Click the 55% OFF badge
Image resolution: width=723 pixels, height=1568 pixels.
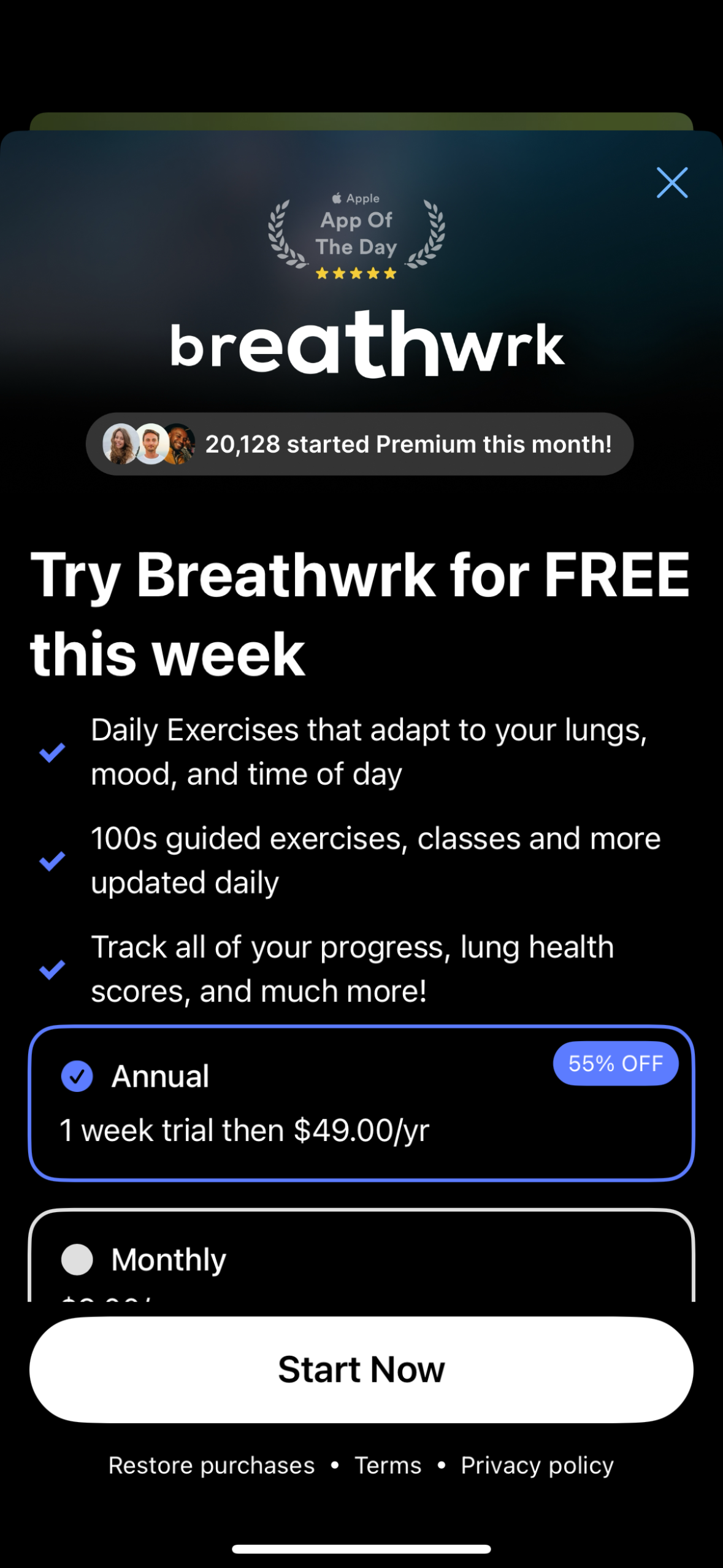[x=616, y=1064]
